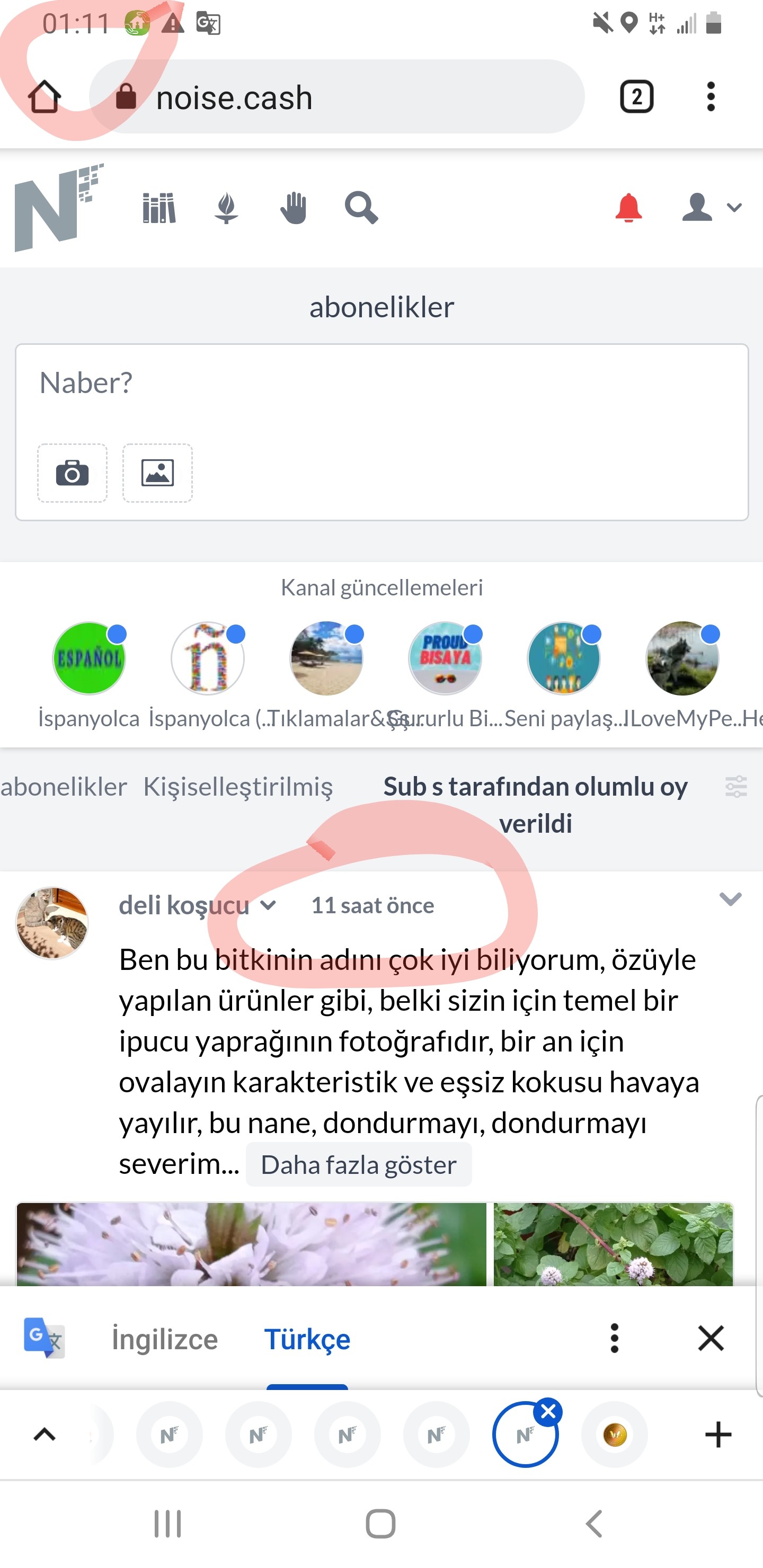Expand the post options chevron for deli koşucu
This screenshot has width=763, height=1568.
point(730,899)
